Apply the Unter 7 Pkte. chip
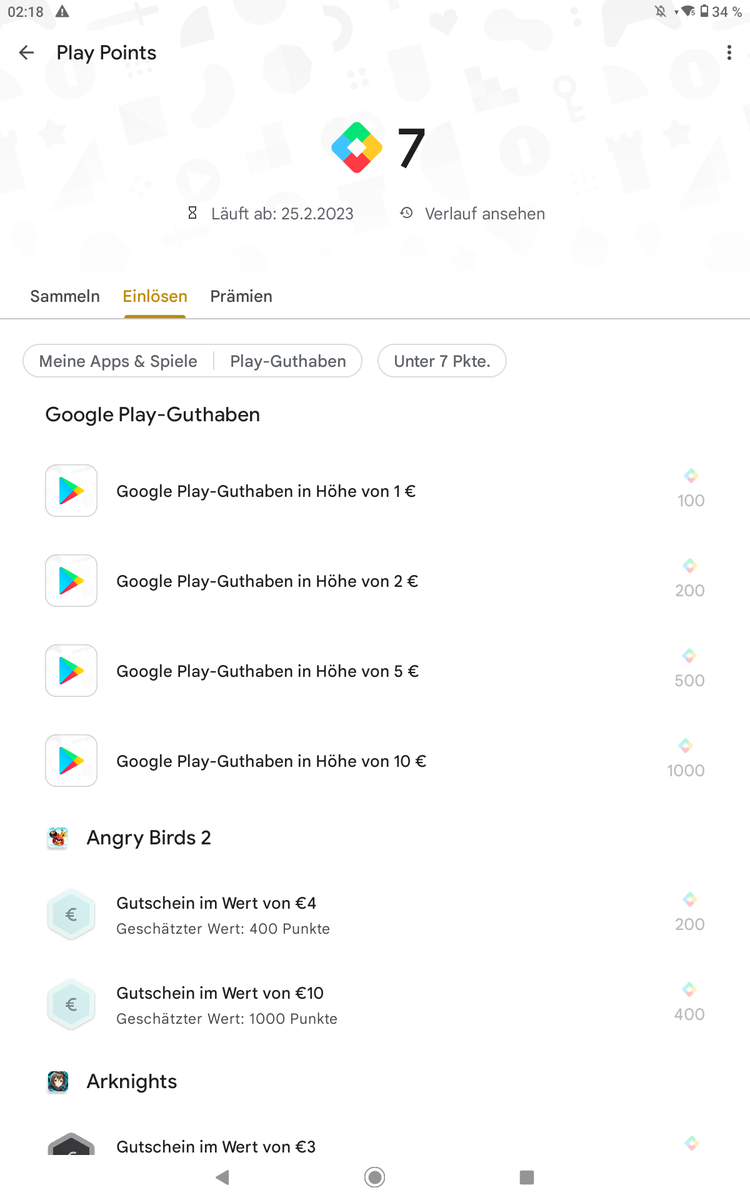The width and height of the screenshot is (750, 1200). 442,361
